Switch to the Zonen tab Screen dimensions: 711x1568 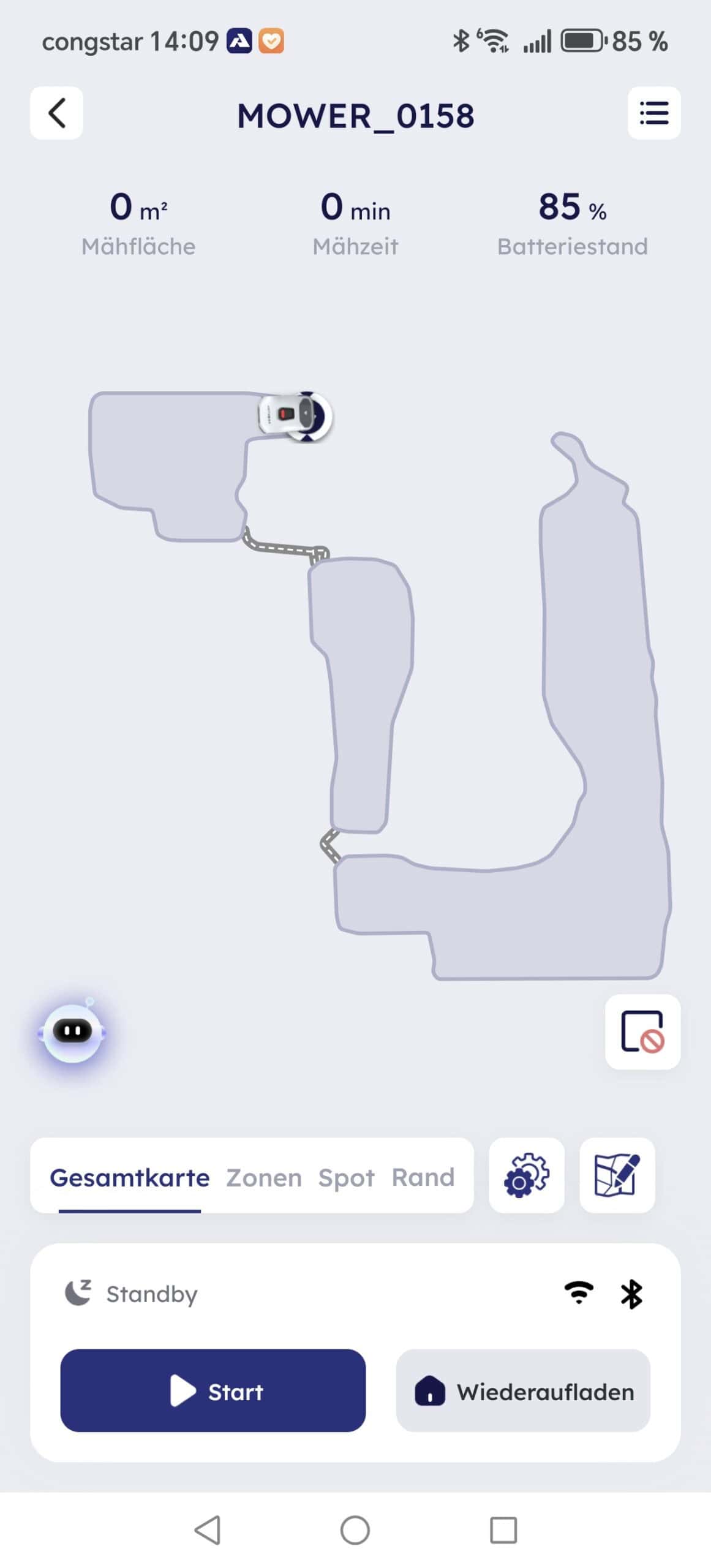tap(264, 1177)
